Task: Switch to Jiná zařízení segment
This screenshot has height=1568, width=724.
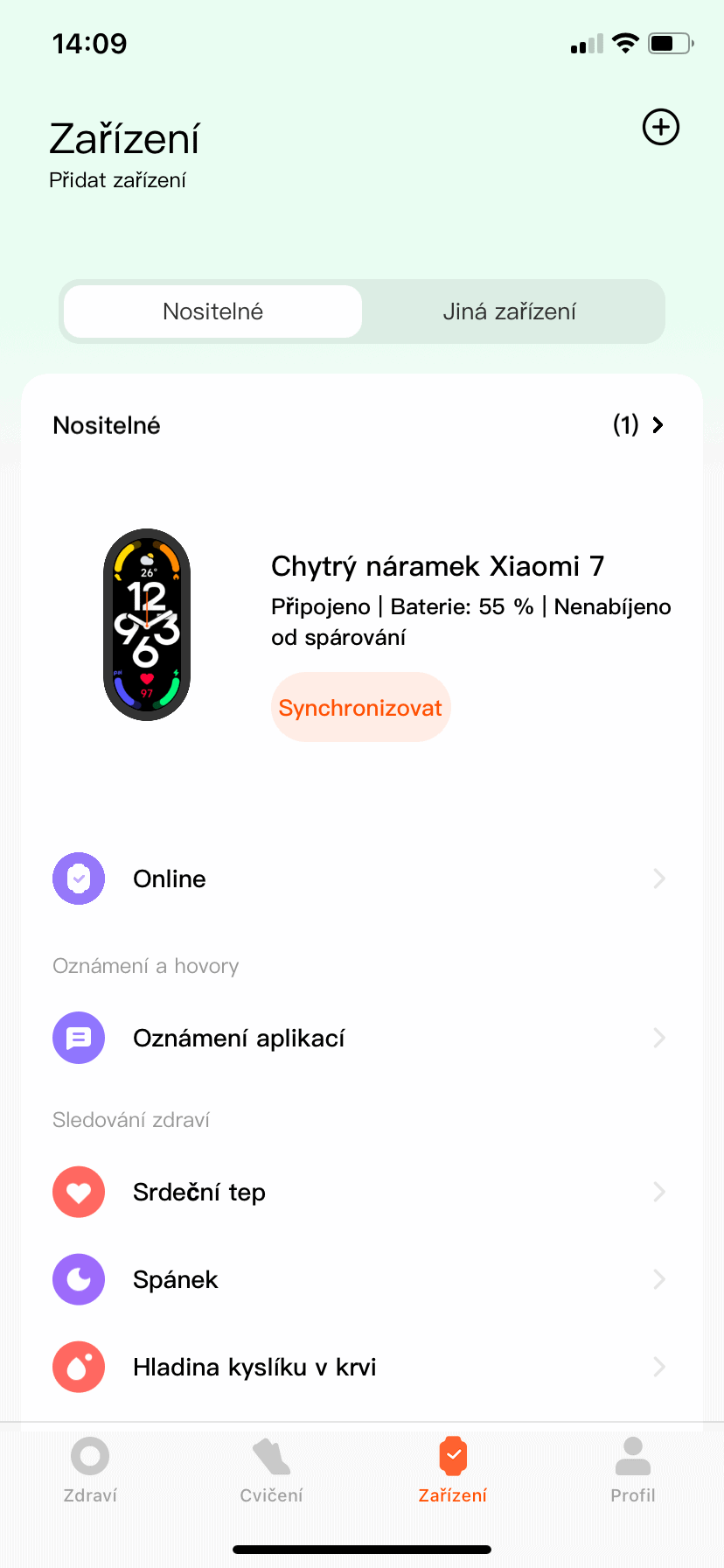Action: (x=510, y=311)
